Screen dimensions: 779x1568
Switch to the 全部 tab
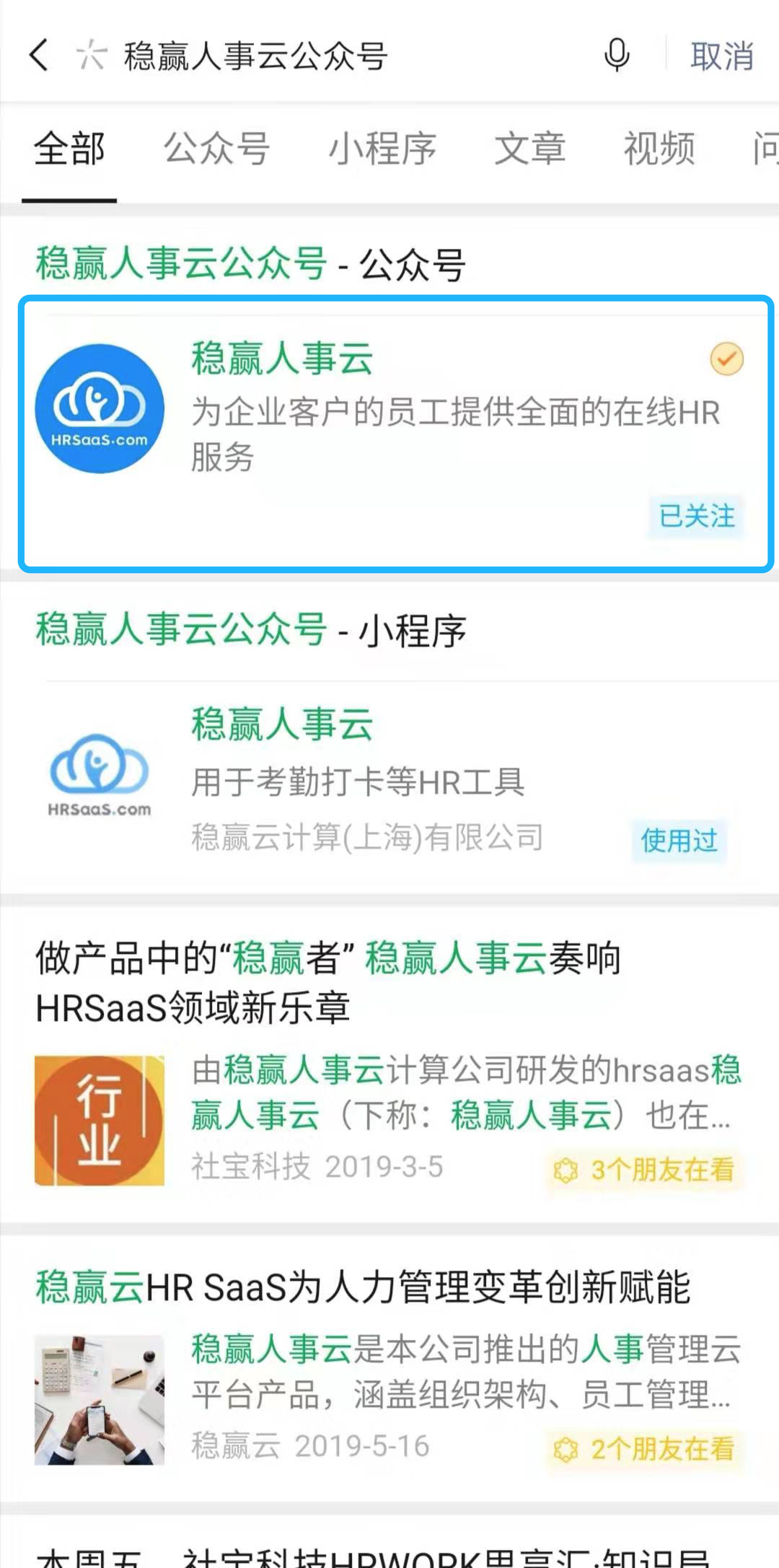(69, 149)
